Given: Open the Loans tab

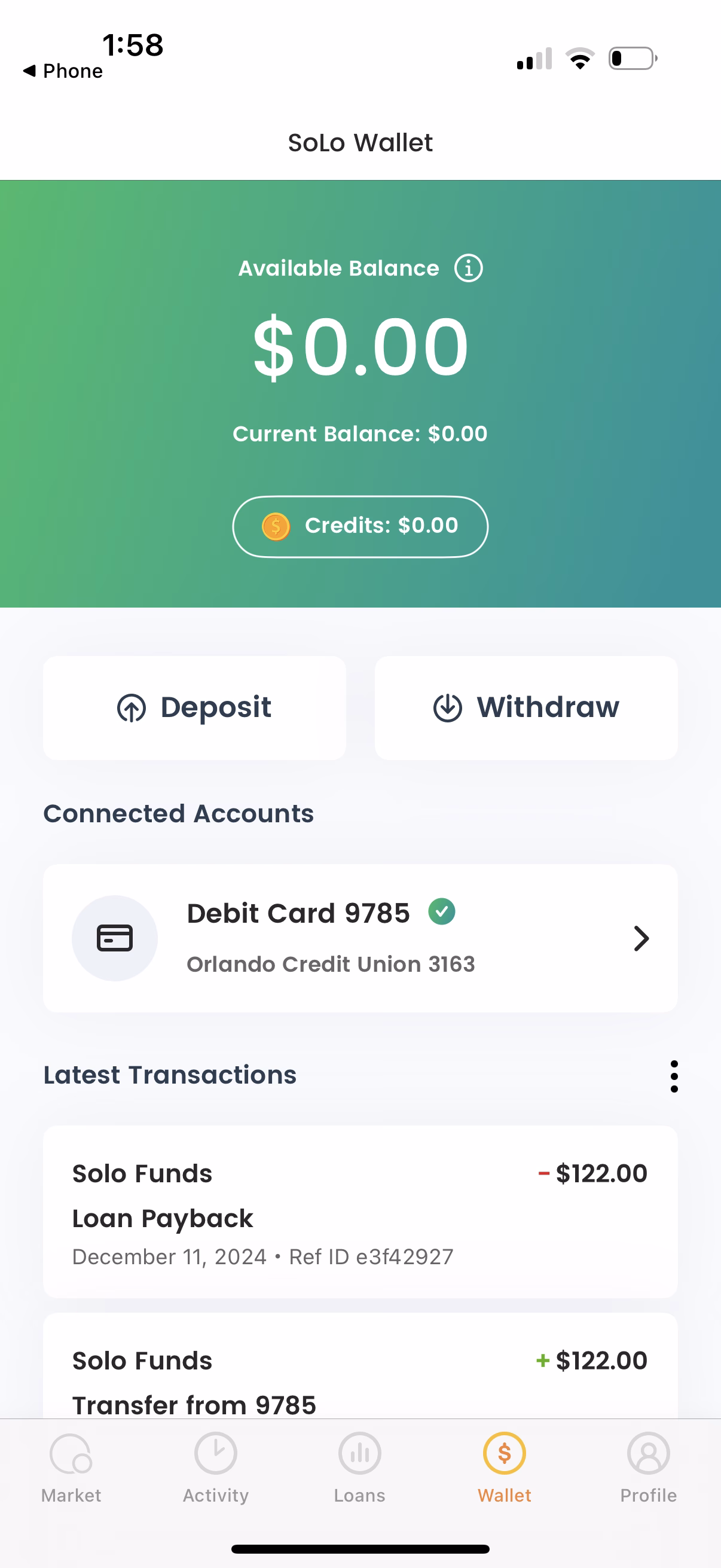Looking at the screenshot, I should coord(359,1468).
